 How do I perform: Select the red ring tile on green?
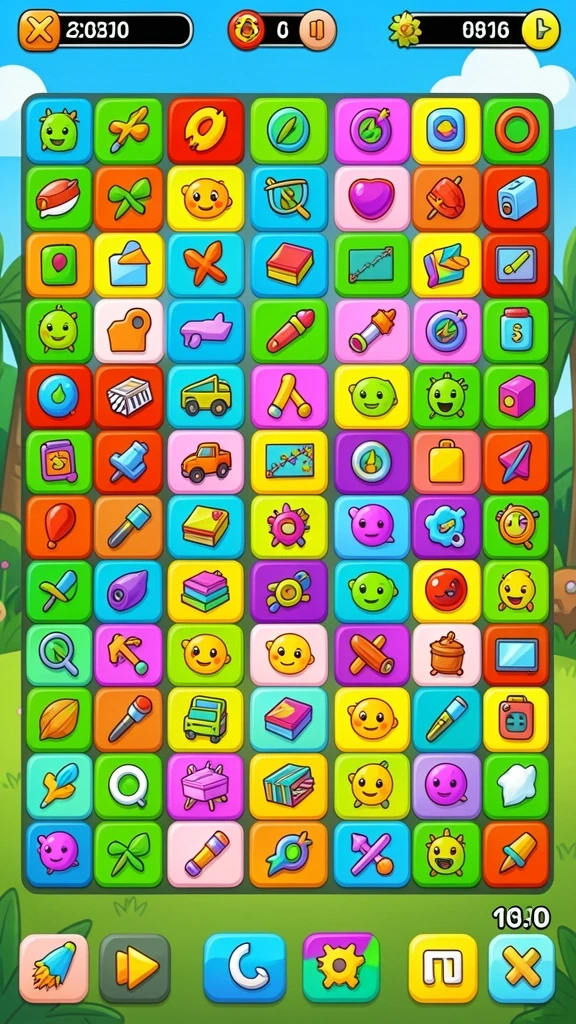tap(517, 131)
